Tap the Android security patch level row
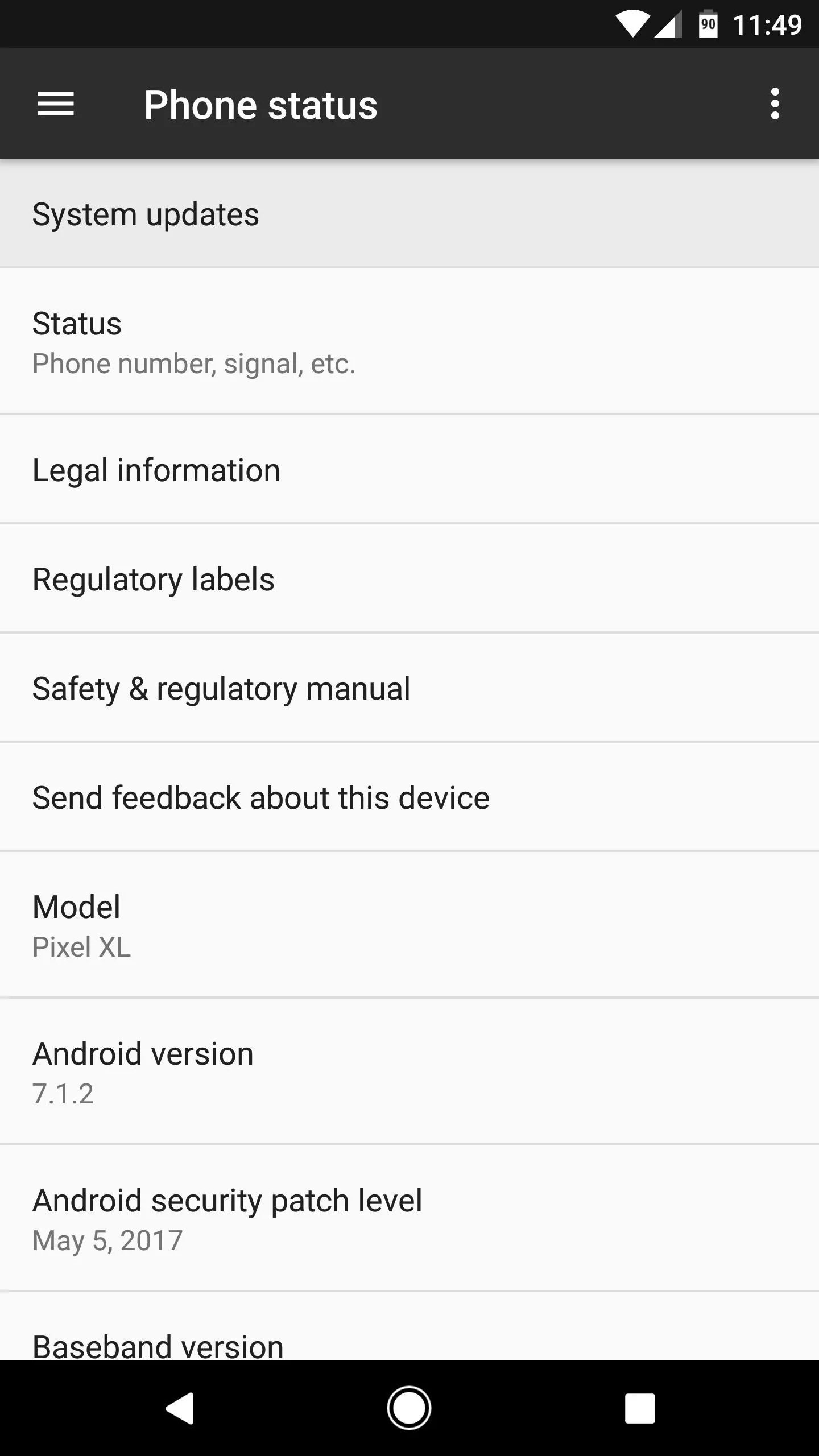Image resolution: width=819 pixels, height=1456 pixels. pyautogui.click(x=409, y=1218)
